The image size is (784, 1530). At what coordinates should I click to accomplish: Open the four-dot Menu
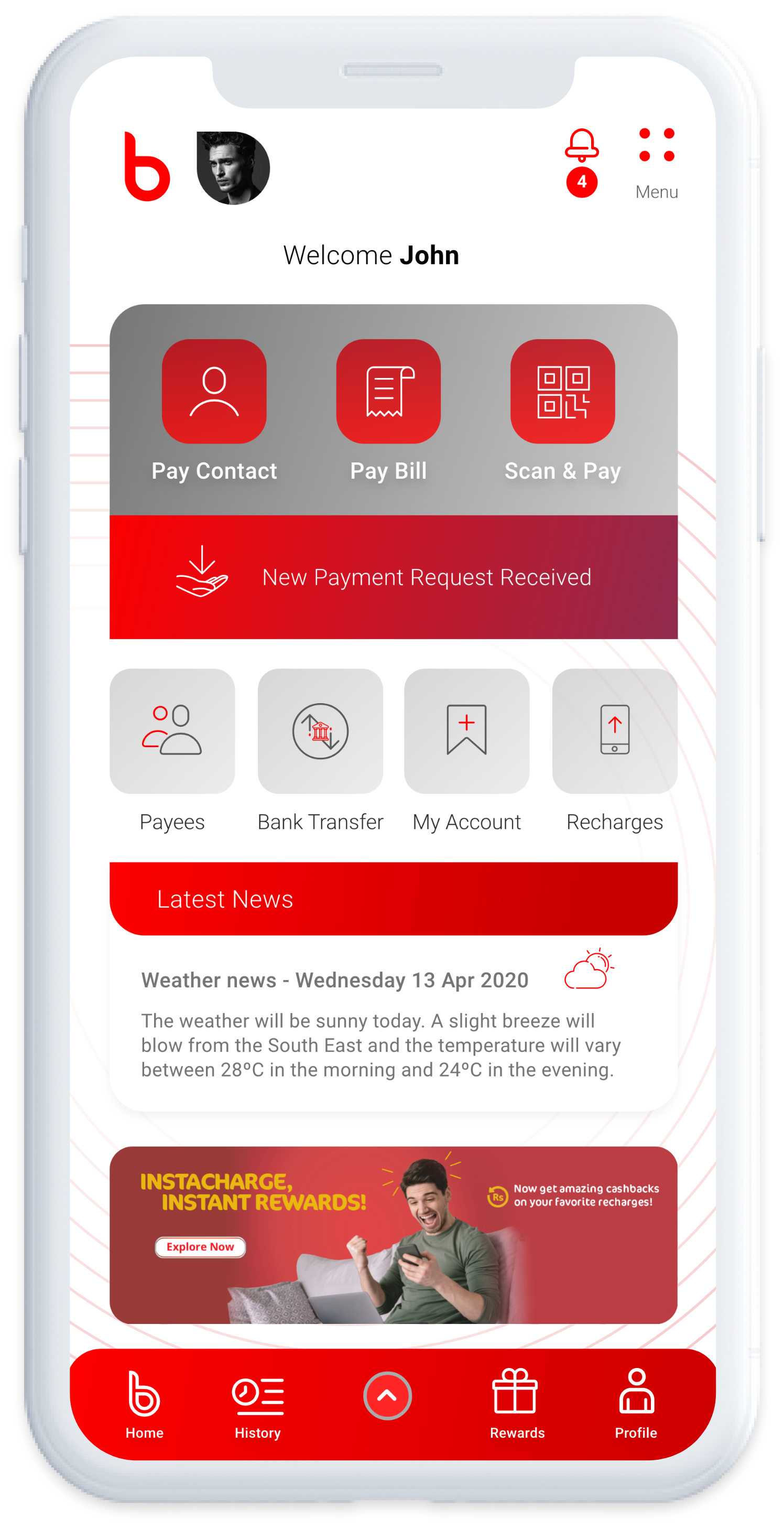pos(656,164)
